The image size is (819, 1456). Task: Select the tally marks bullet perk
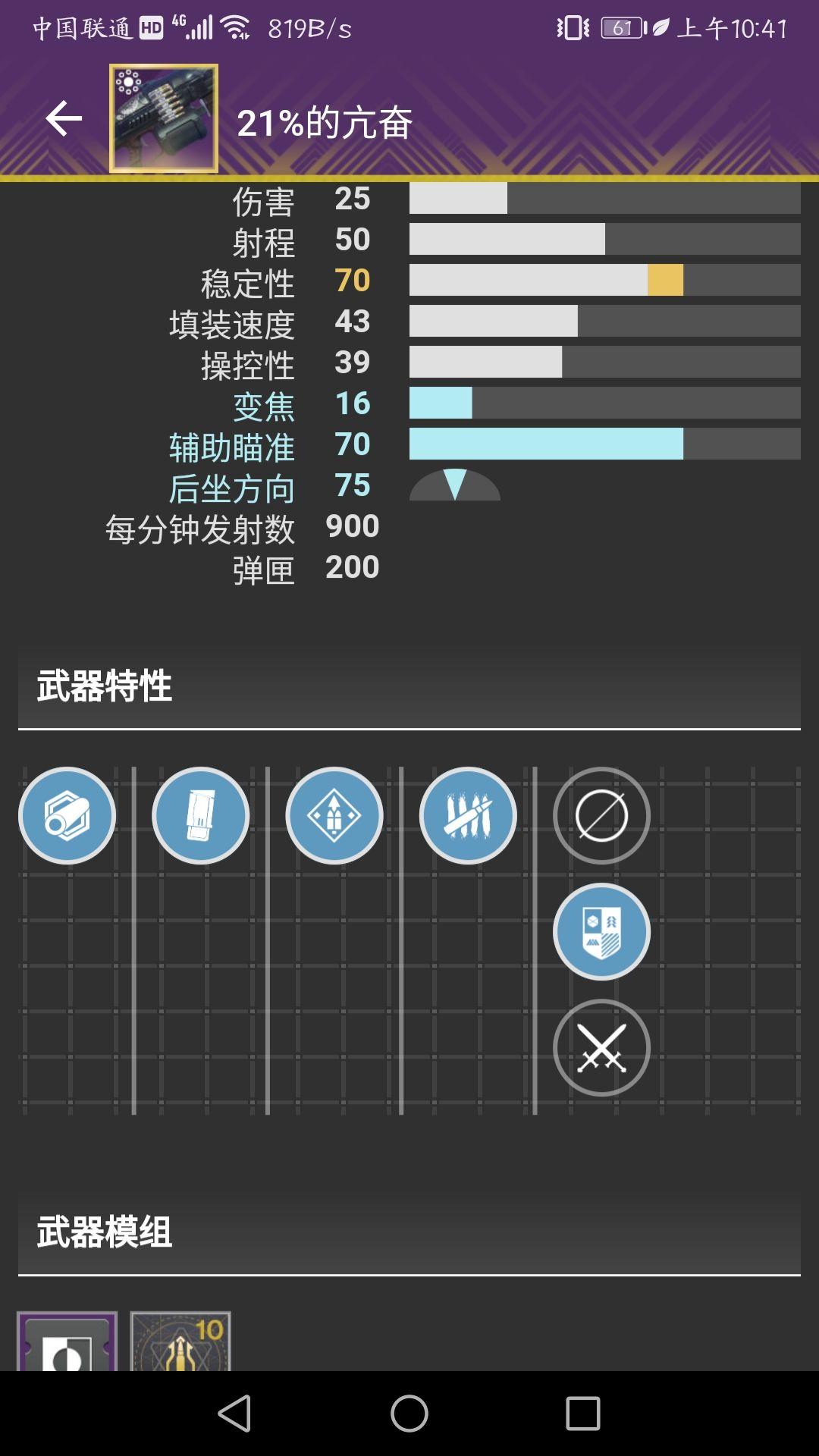[468, 816]
